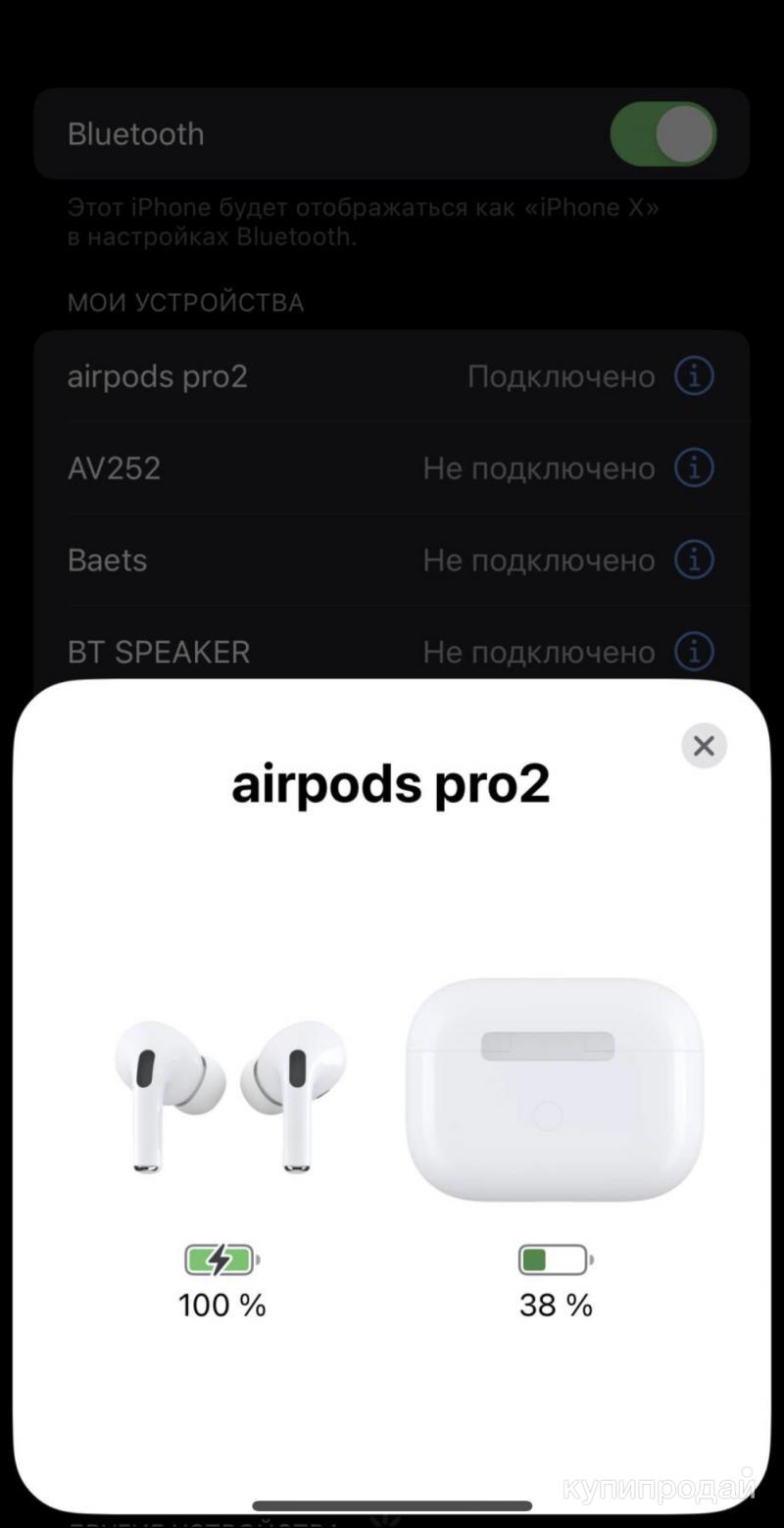This screenshot has width=784, height=1528.
Task: Open info for Baets device
Action: (x=694, y=561)
